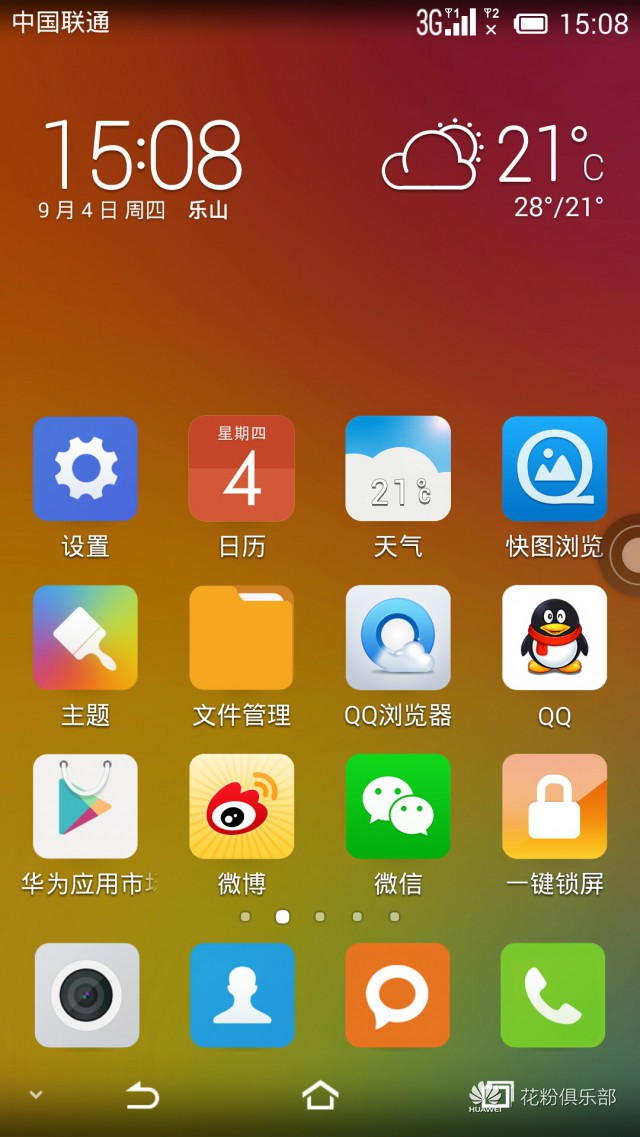Tap the system back button

tap(142, 1095)
